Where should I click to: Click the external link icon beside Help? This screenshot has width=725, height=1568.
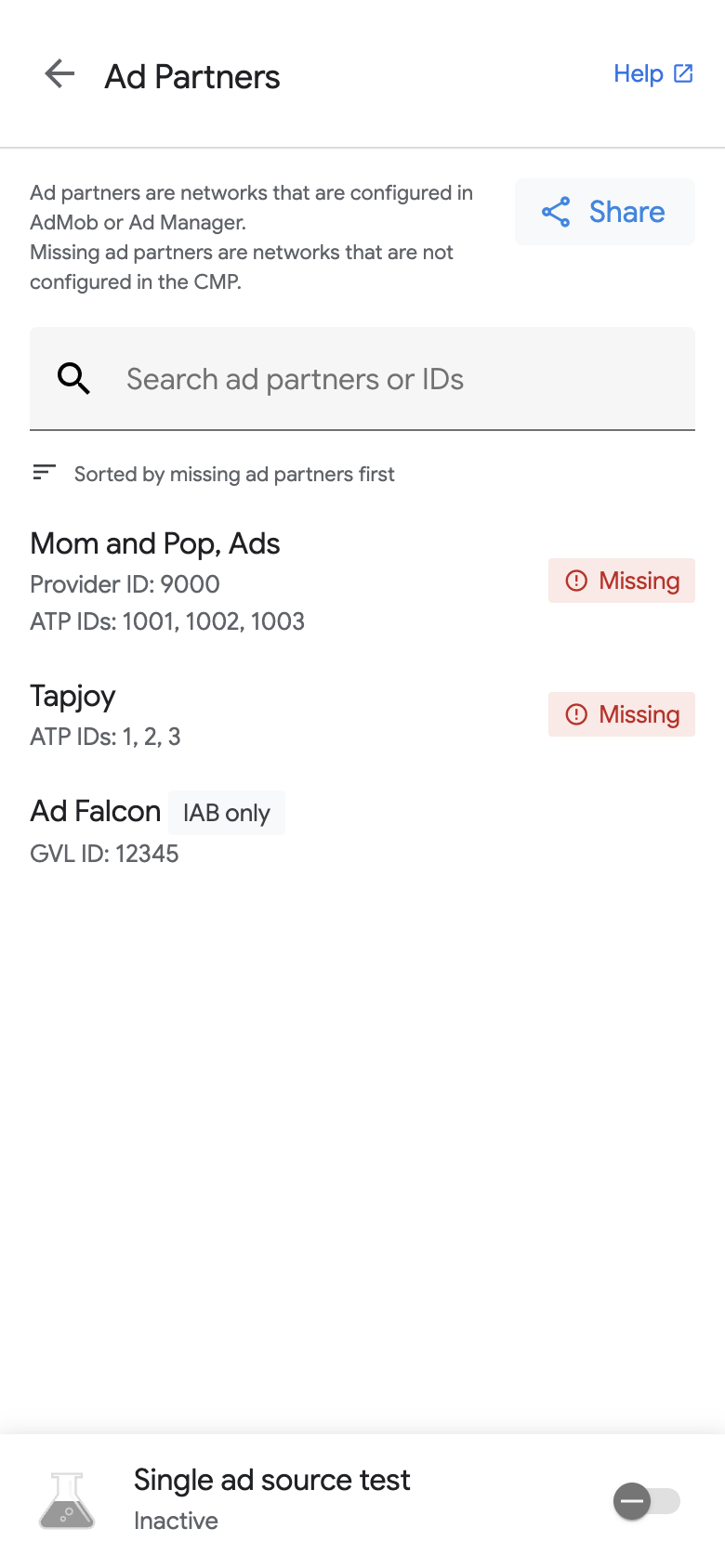tap(684, 72)
